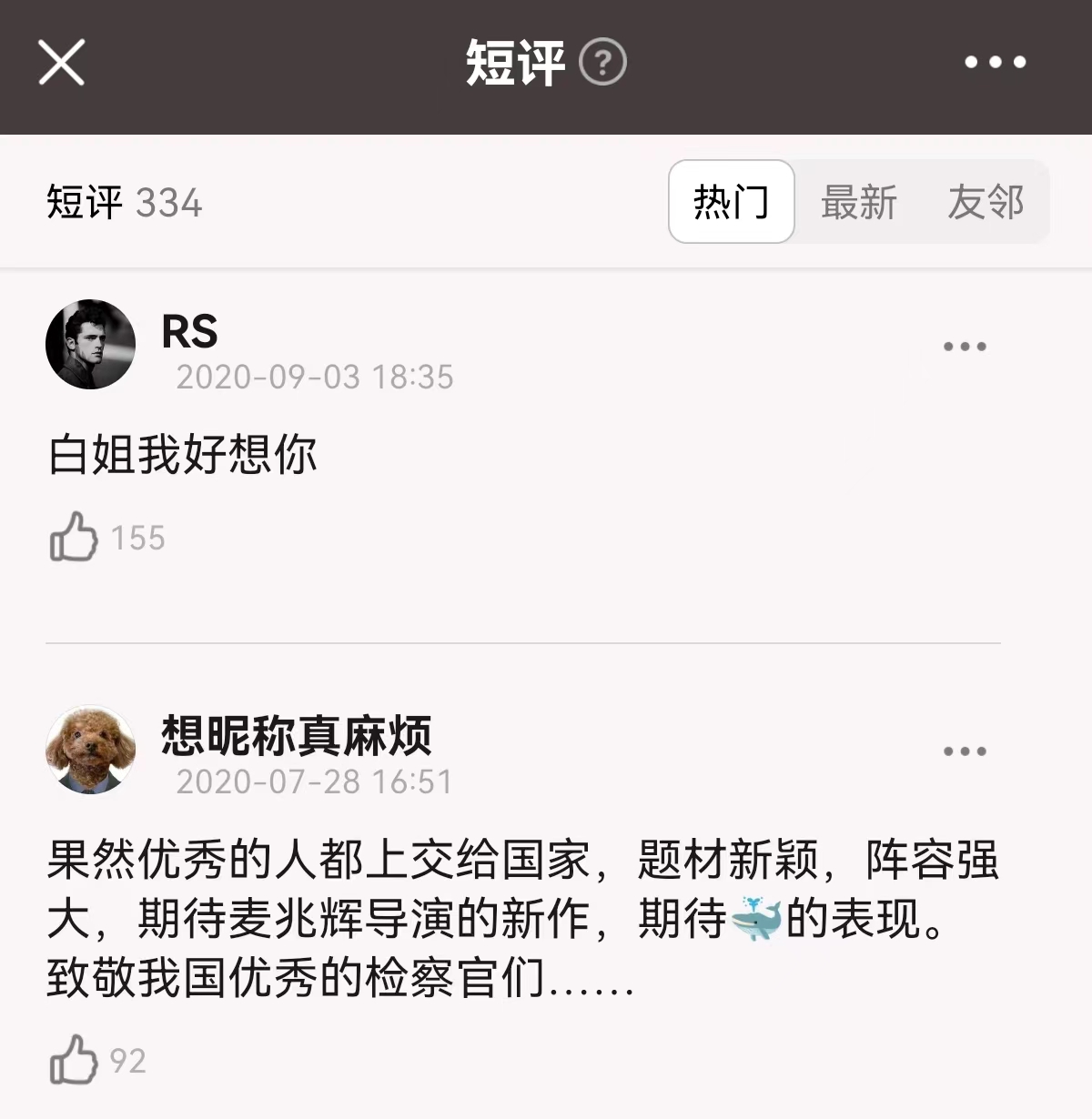Open 想昵称真麻烦's comment options menu
The width and height of the screenshot is (1092, 1119).
966,750
